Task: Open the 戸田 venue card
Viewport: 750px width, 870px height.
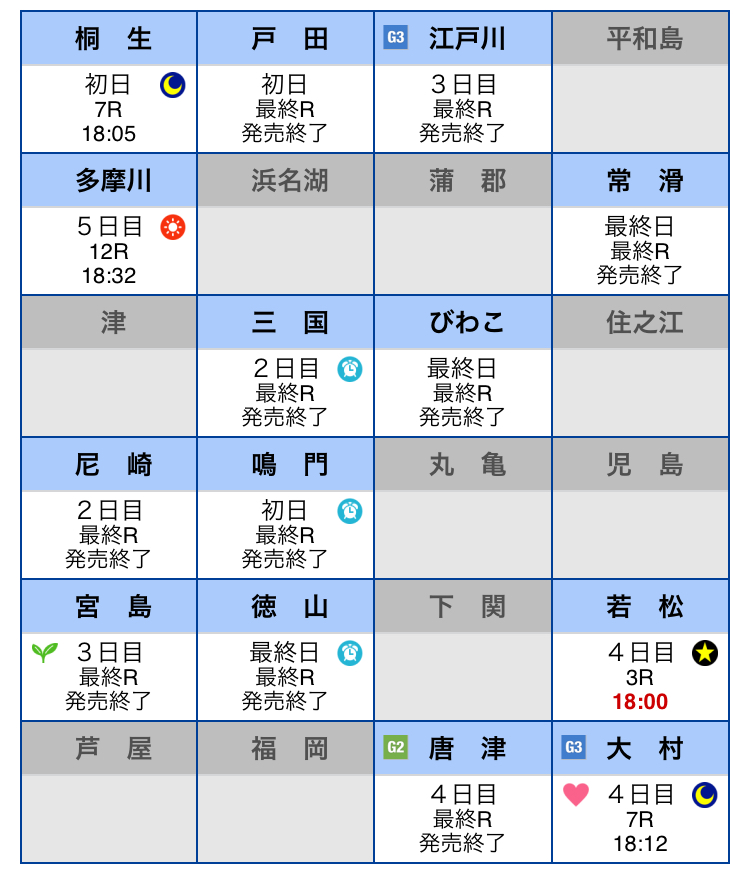Action: click(287, 83)
